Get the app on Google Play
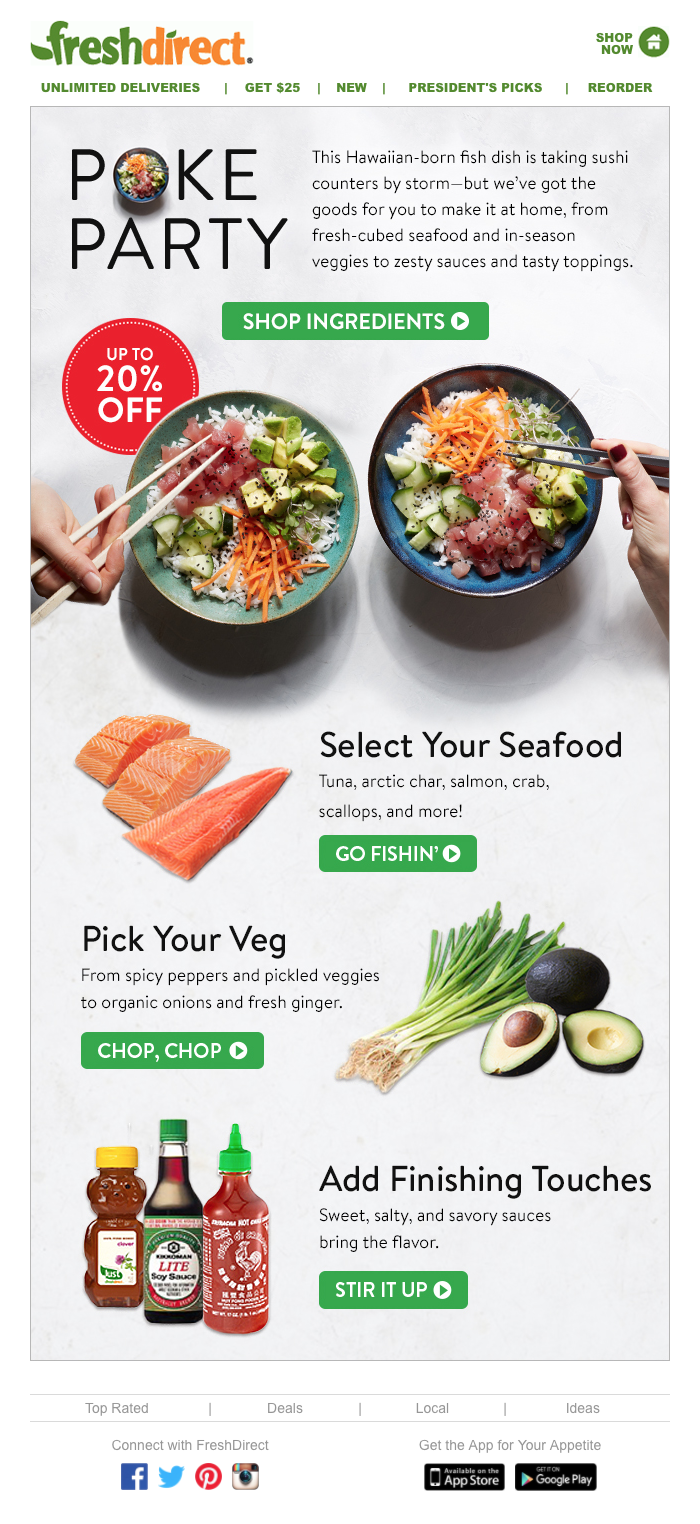Viewport: 700px width, 1524px height. coord(556,1477)
